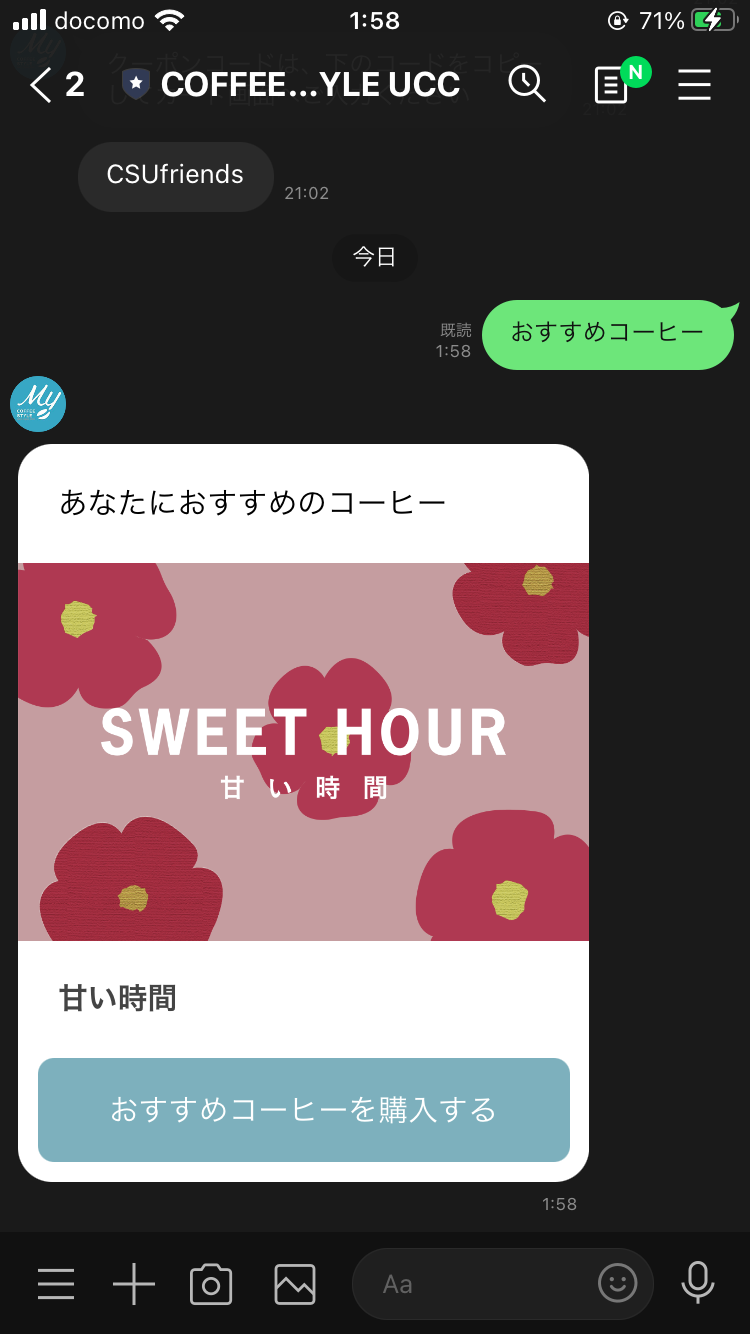Search within this chat
This screenshot has height=1334, width=750.
tap(526, 85)
